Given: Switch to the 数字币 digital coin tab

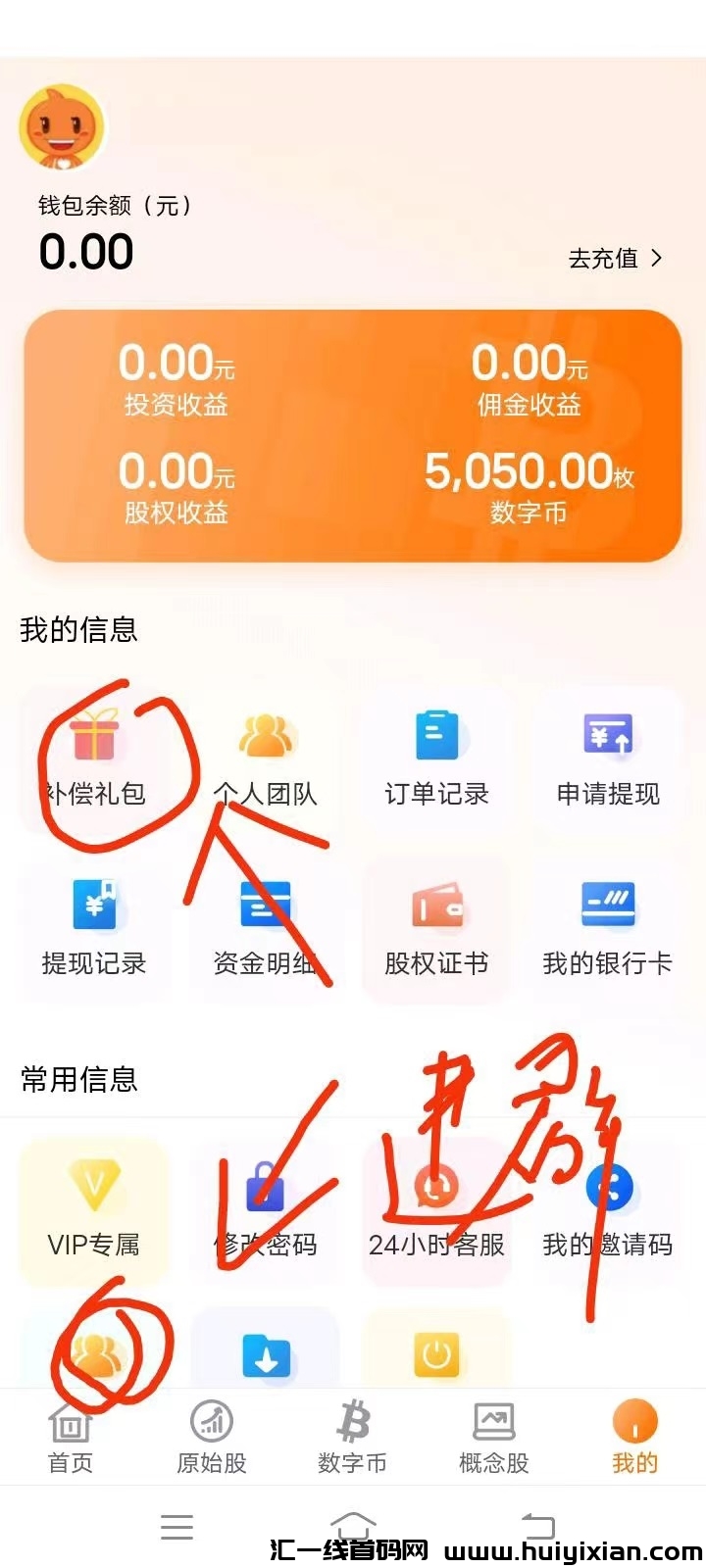Looking at the screenshot, I should click(x=353, y=1436).
